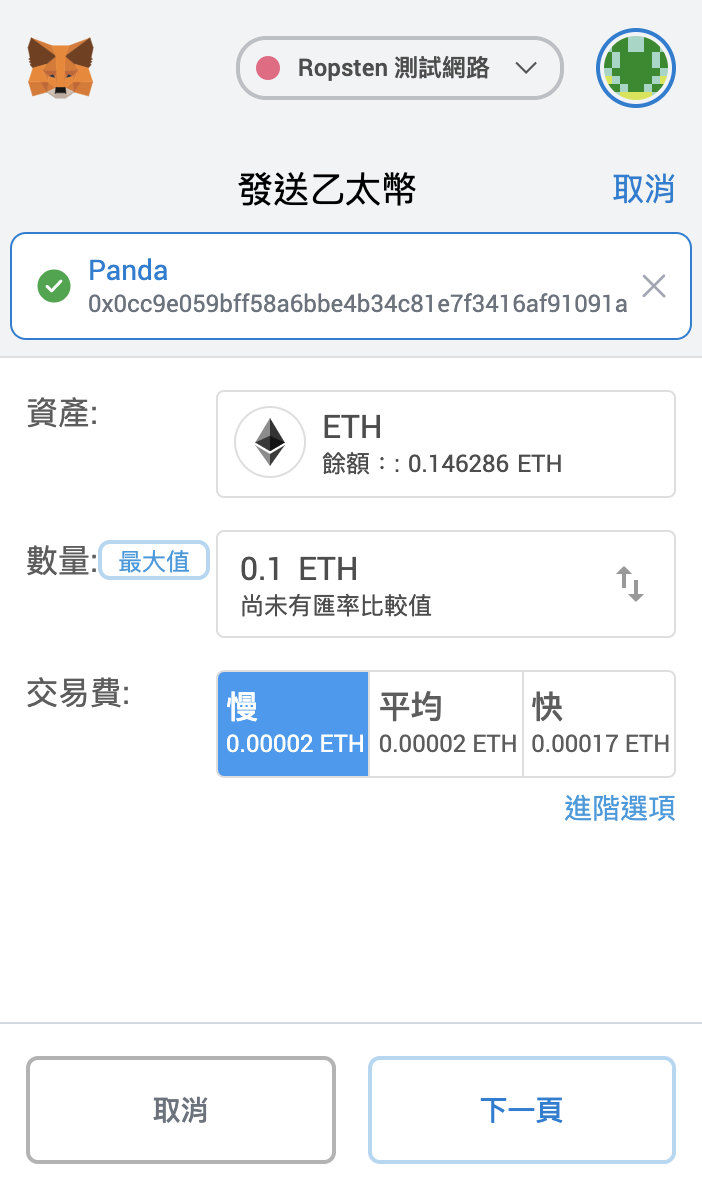Tap the MetaMask fox home icon
This screenshot has width=702, height=1192.
61,68
